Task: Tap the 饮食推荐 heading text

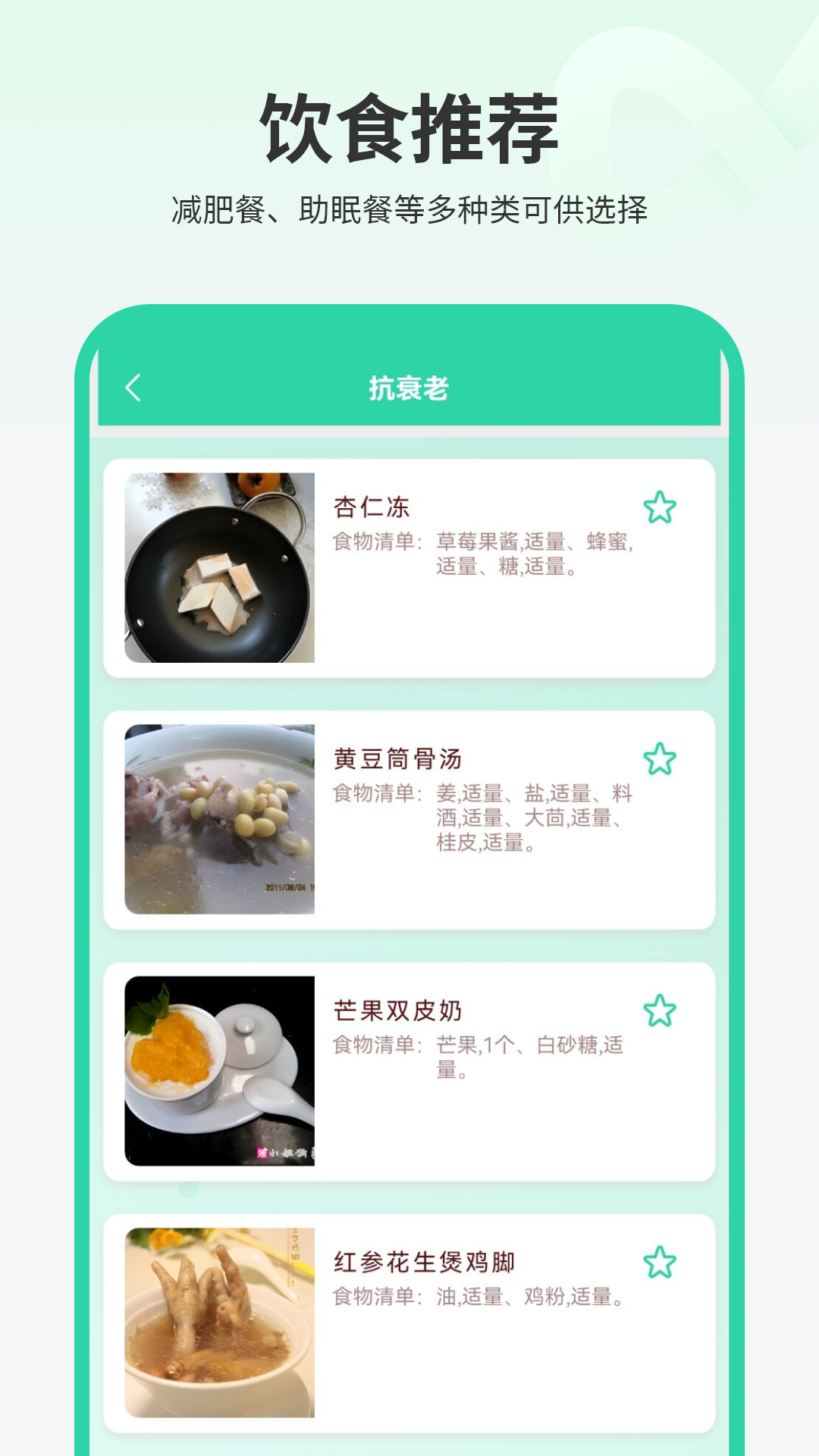Action: [x=409, y=129]
